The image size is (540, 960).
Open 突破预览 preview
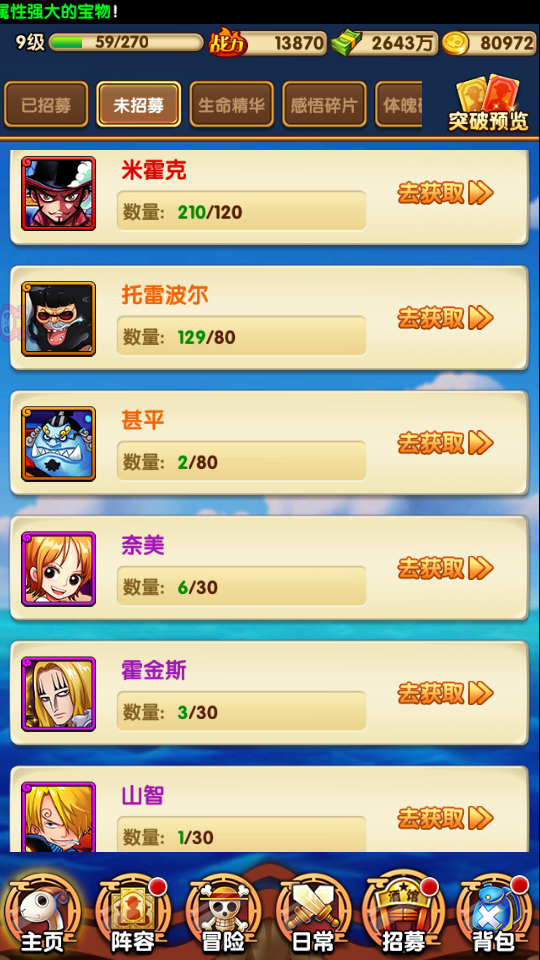(x=488, y=103)
